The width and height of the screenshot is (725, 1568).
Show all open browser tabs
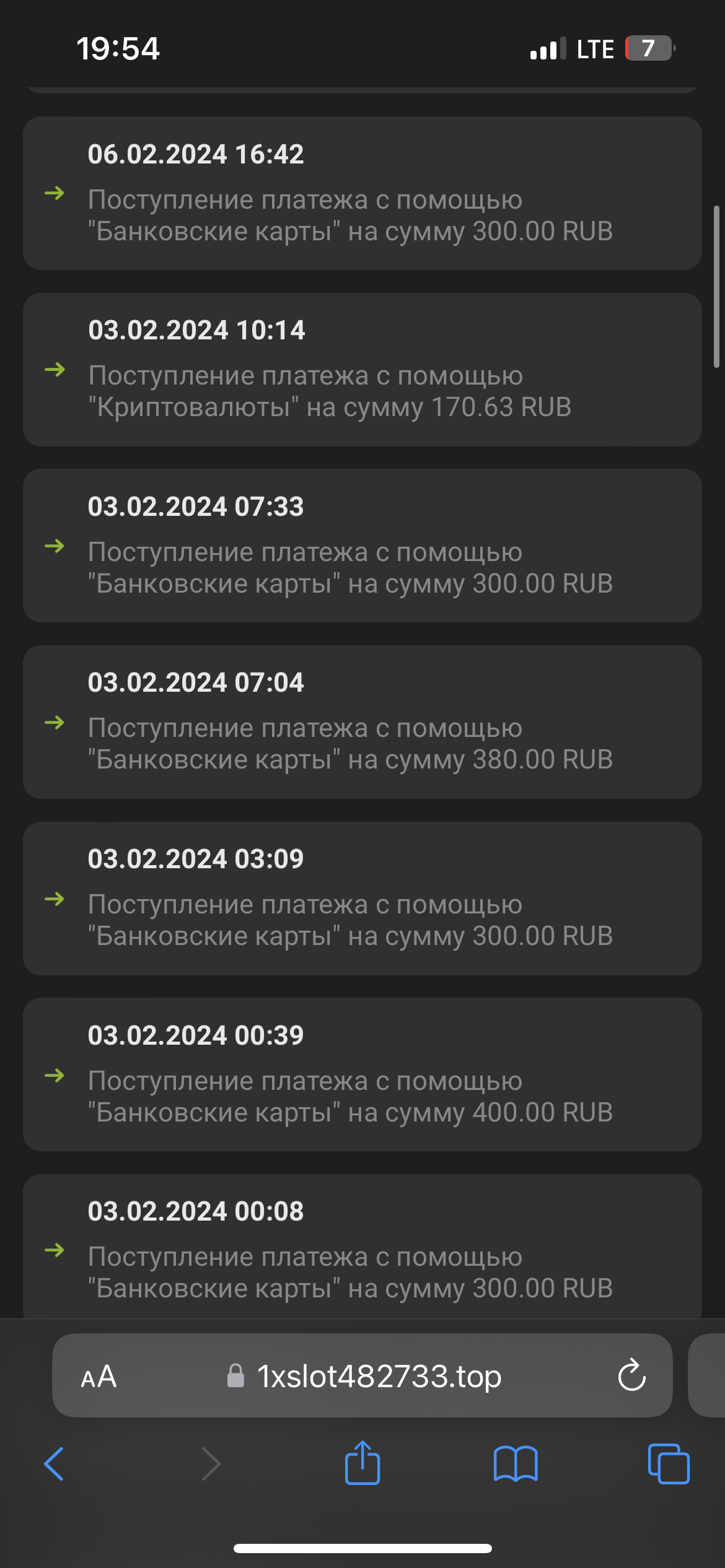point(668,1464)
